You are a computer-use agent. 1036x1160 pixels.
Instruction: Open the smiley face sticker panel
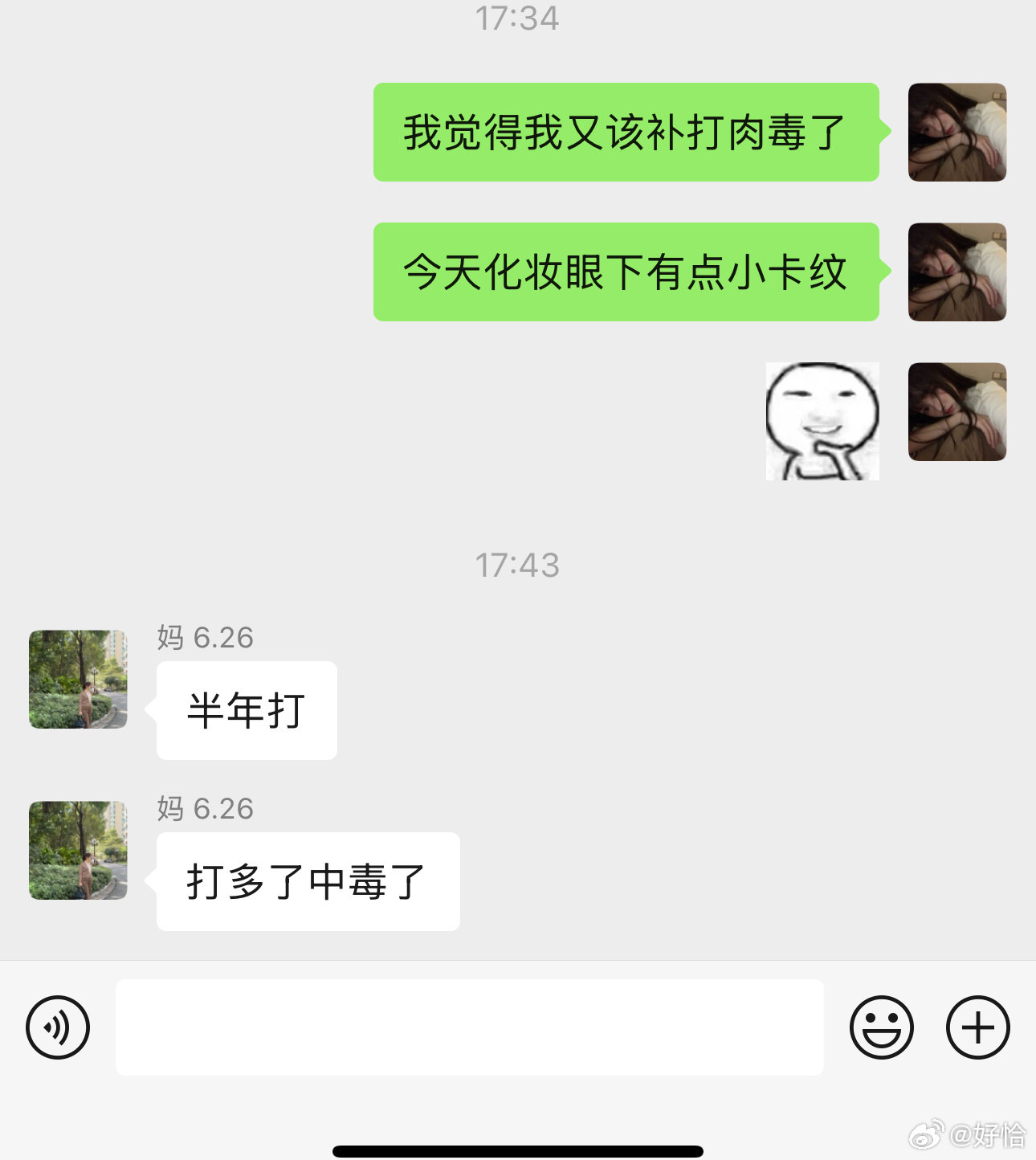click(x=882, y=1027)
